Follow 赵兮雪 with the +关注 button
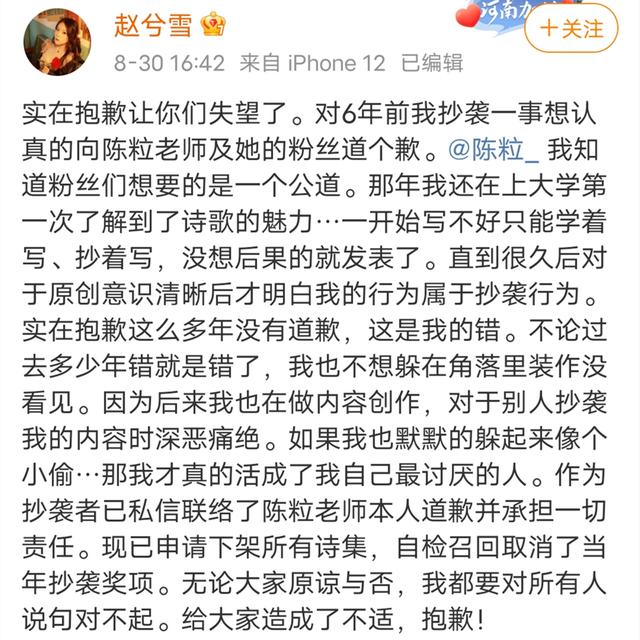 tap(573, 29)
